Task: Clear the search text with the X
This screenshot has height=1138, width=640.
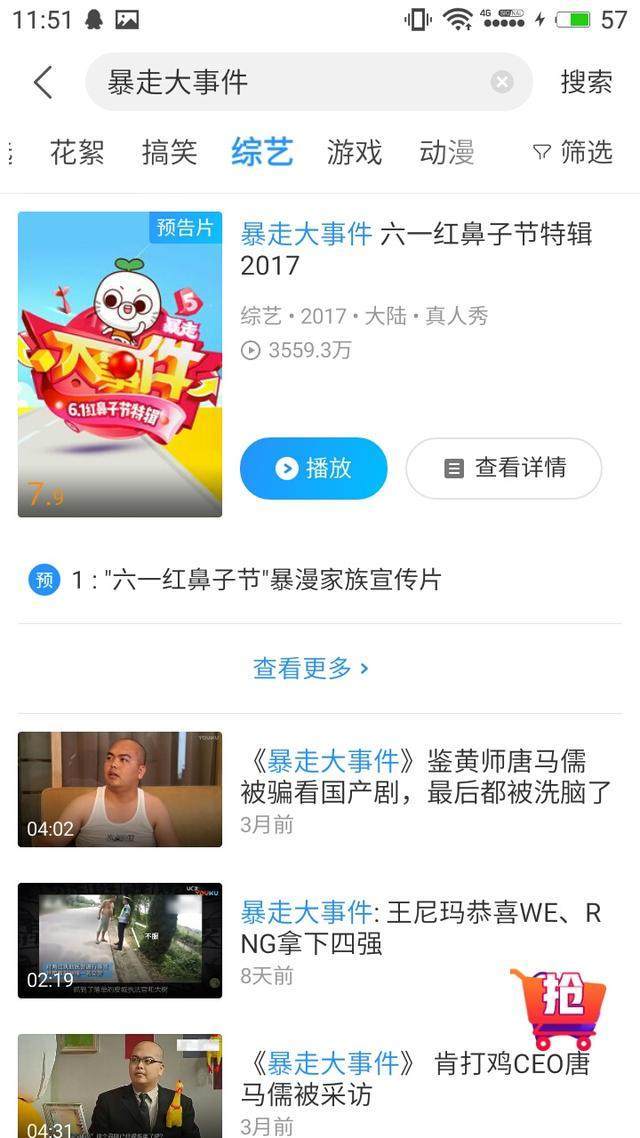Action: pyautogui.click(x=501, y=82)
